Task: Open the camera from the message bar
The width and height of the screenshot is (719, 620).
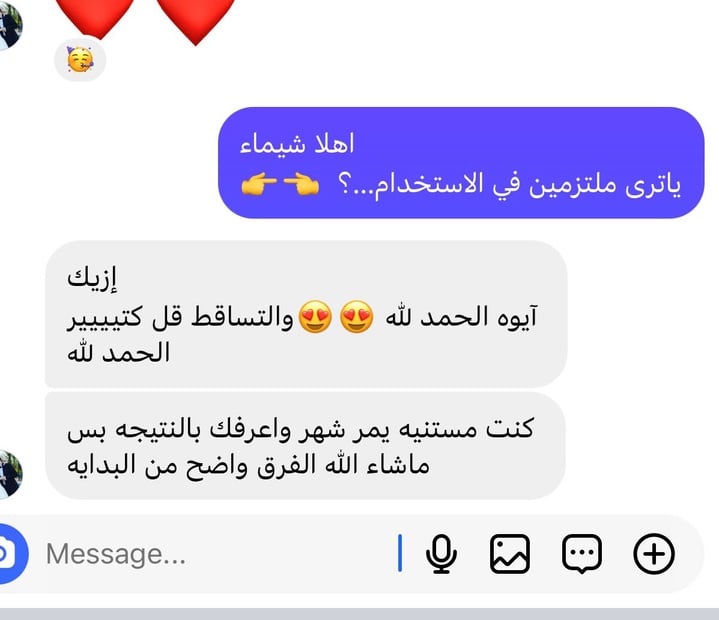Action: 8,553
